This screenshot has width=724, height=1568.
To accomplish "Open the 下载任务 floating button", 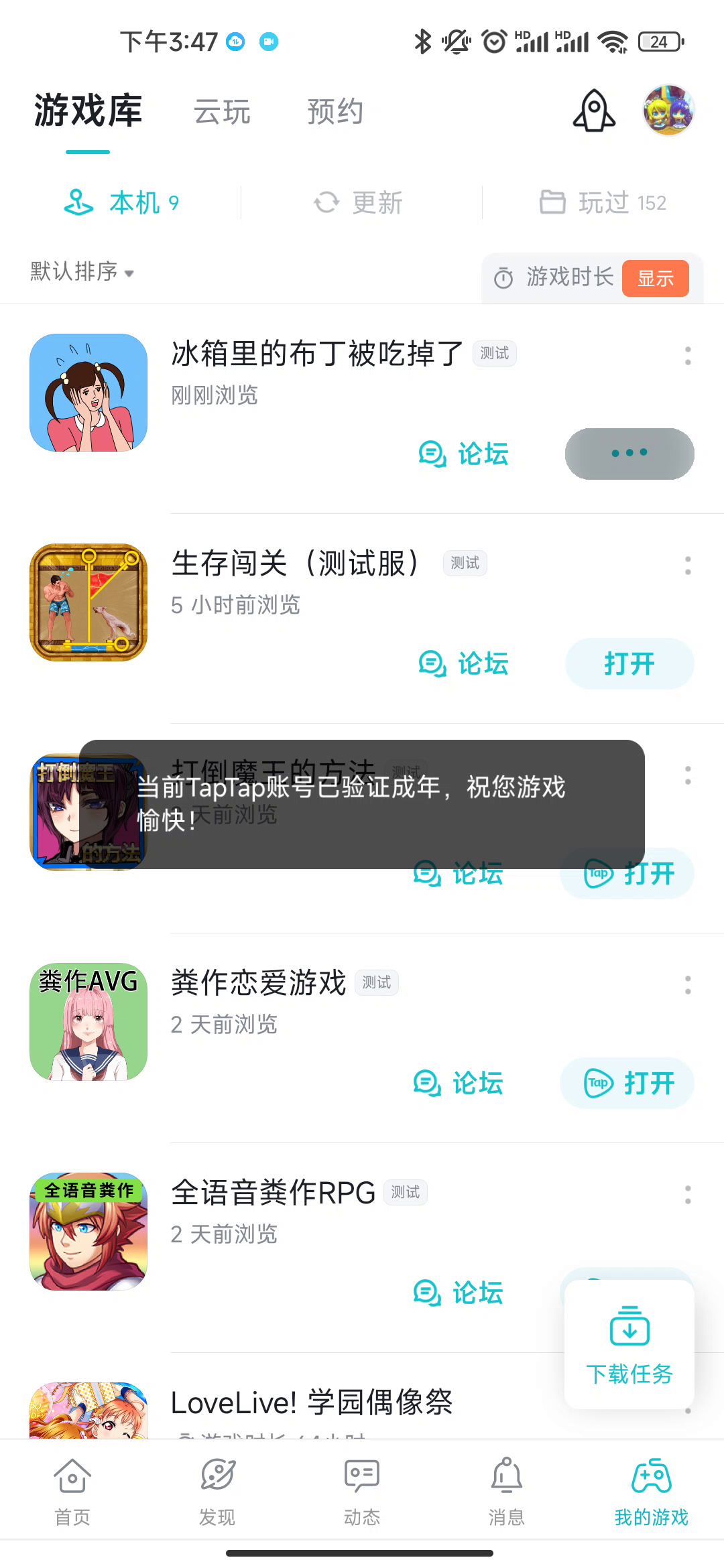I will click(629, 1344).
